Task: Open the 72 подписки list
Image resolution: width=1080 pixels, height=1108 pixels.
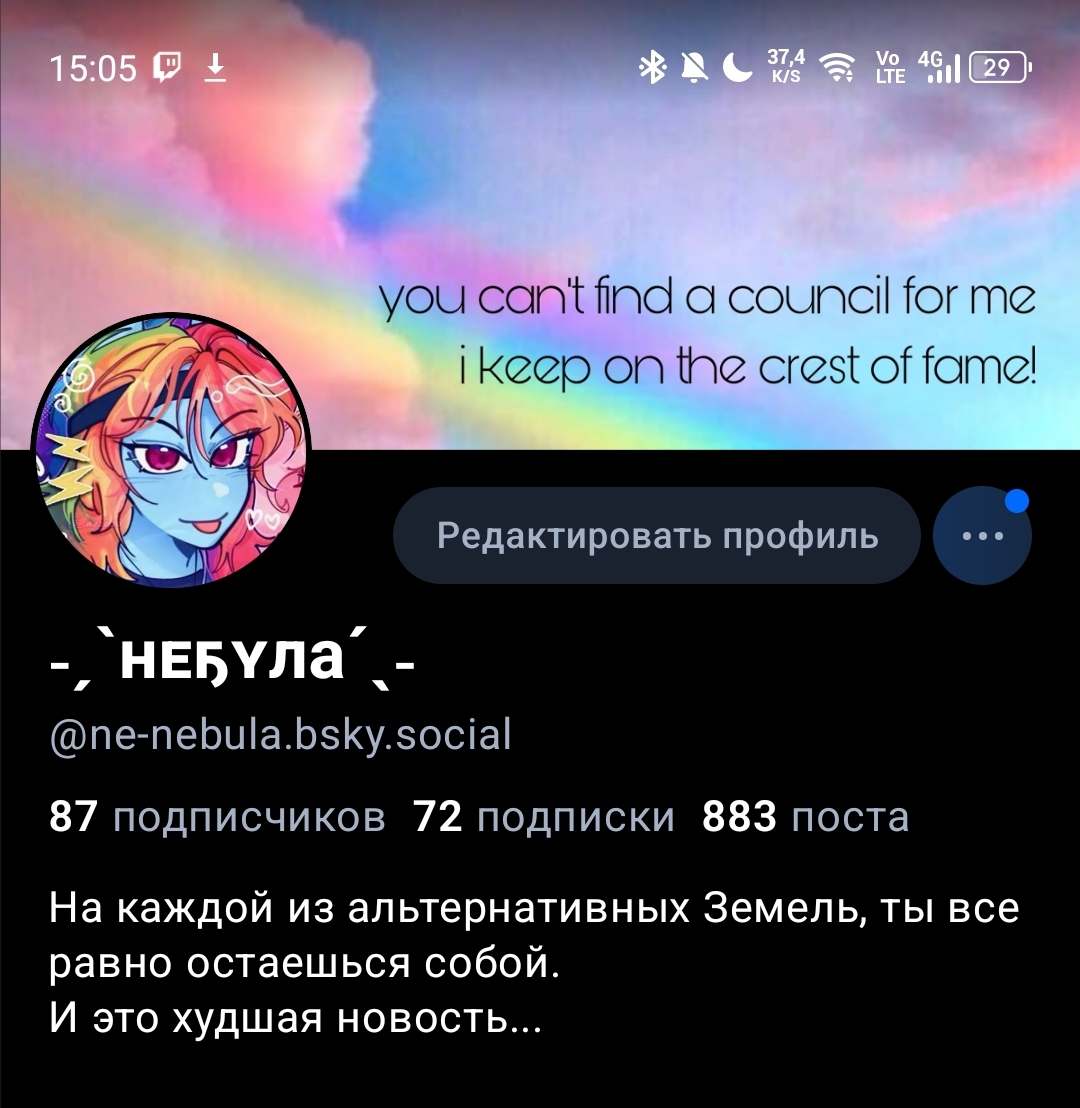Action: click(544, 817)
